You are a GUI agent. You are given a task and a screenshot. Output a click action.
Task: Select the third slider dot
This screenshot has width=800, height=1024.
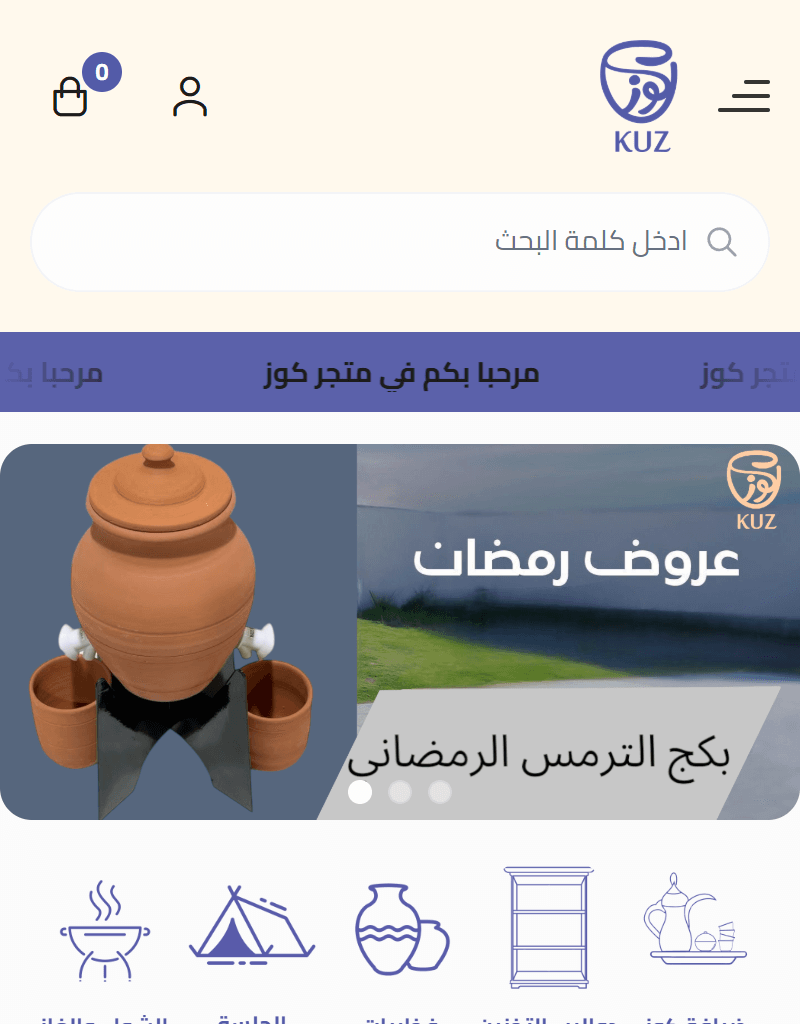(440, 792)
